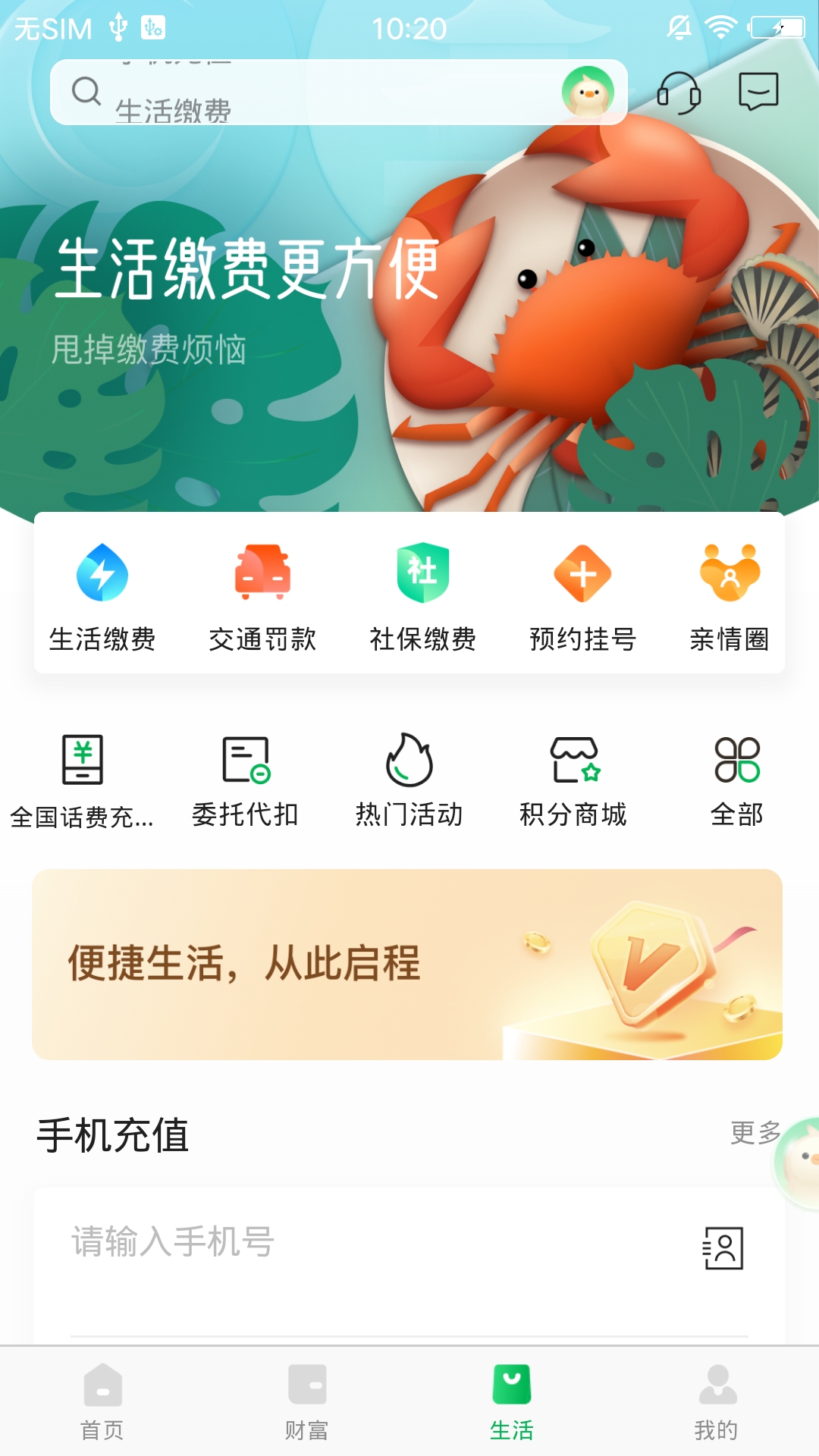Viewport: 819px width, 1456px height.
Task: Tap the 热门活动 hot activities icon
Action: 409,781
